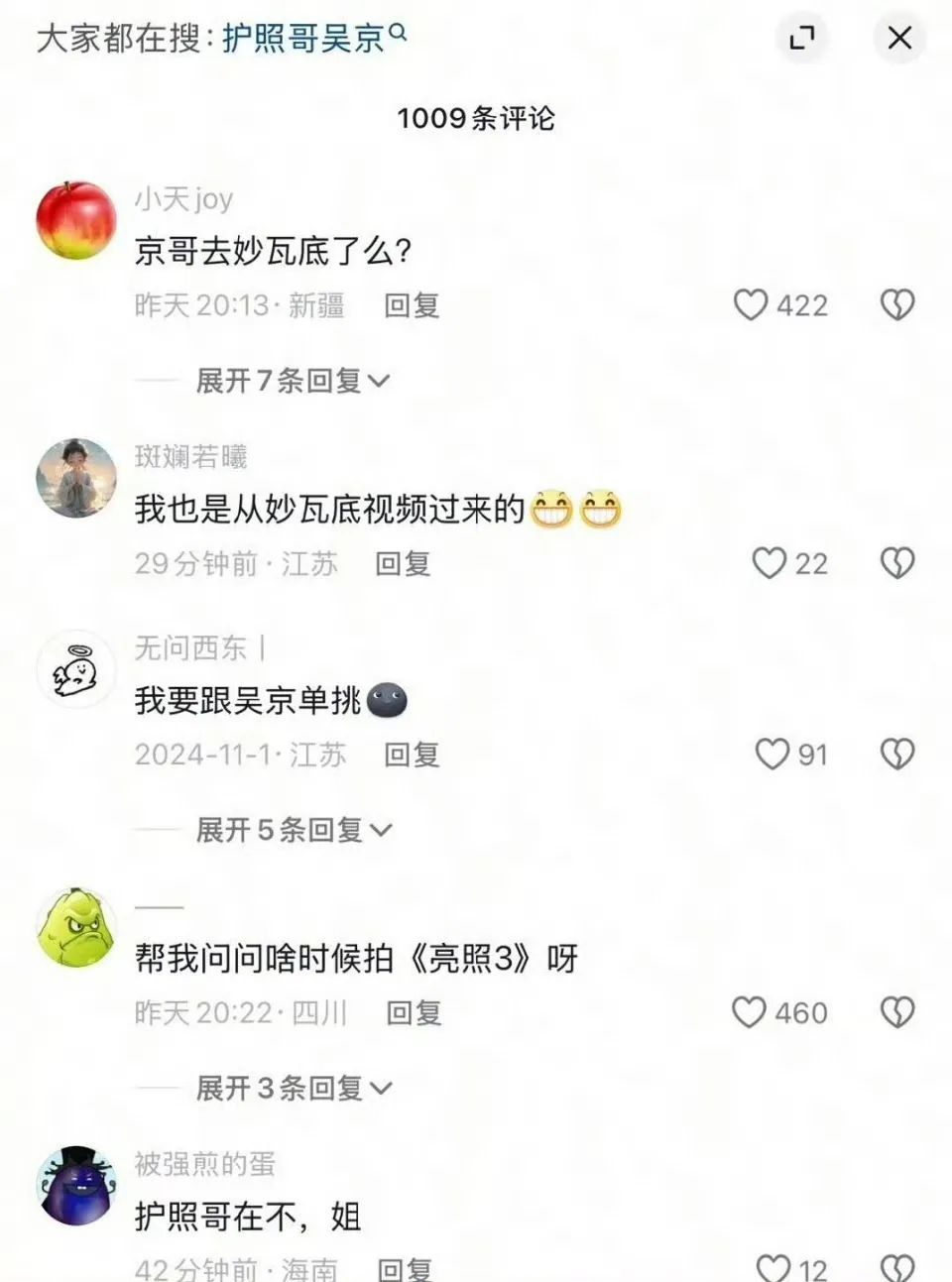Reply to 斑斓若曦's comment

(x=403, y=564)
